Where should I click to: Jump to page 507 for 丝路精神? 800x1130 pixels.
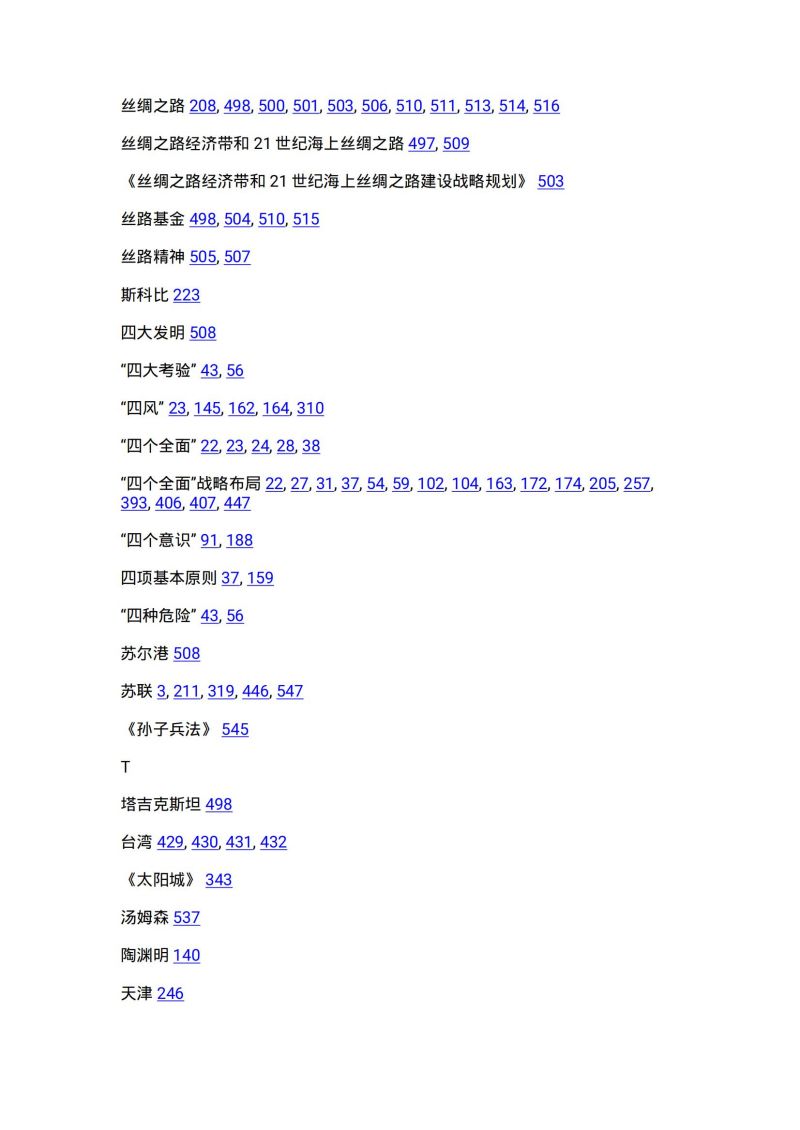[237, 257]
